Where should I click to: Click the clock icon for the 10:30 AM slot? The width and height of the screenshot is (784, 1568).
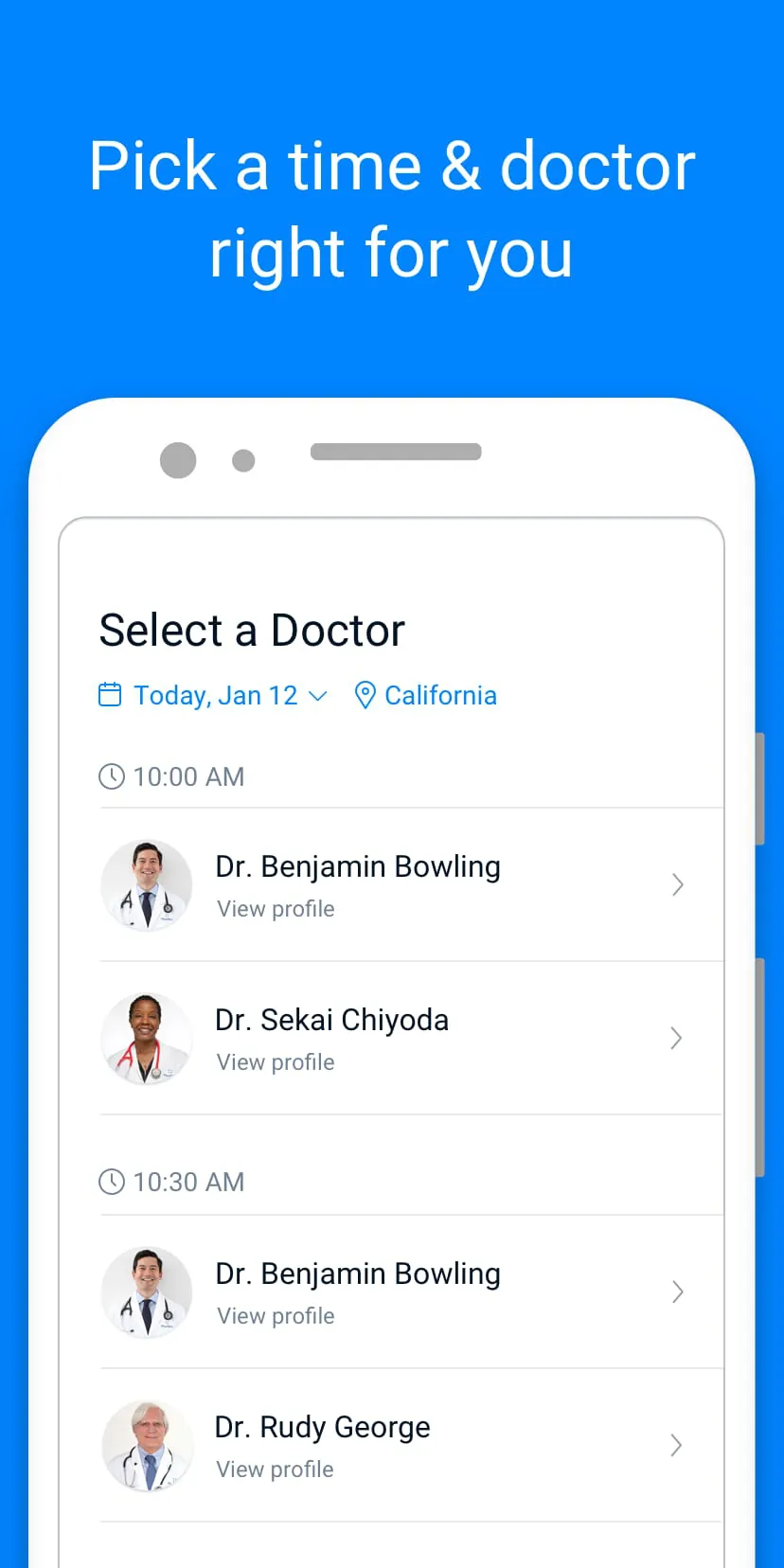tap(111, 1181)
